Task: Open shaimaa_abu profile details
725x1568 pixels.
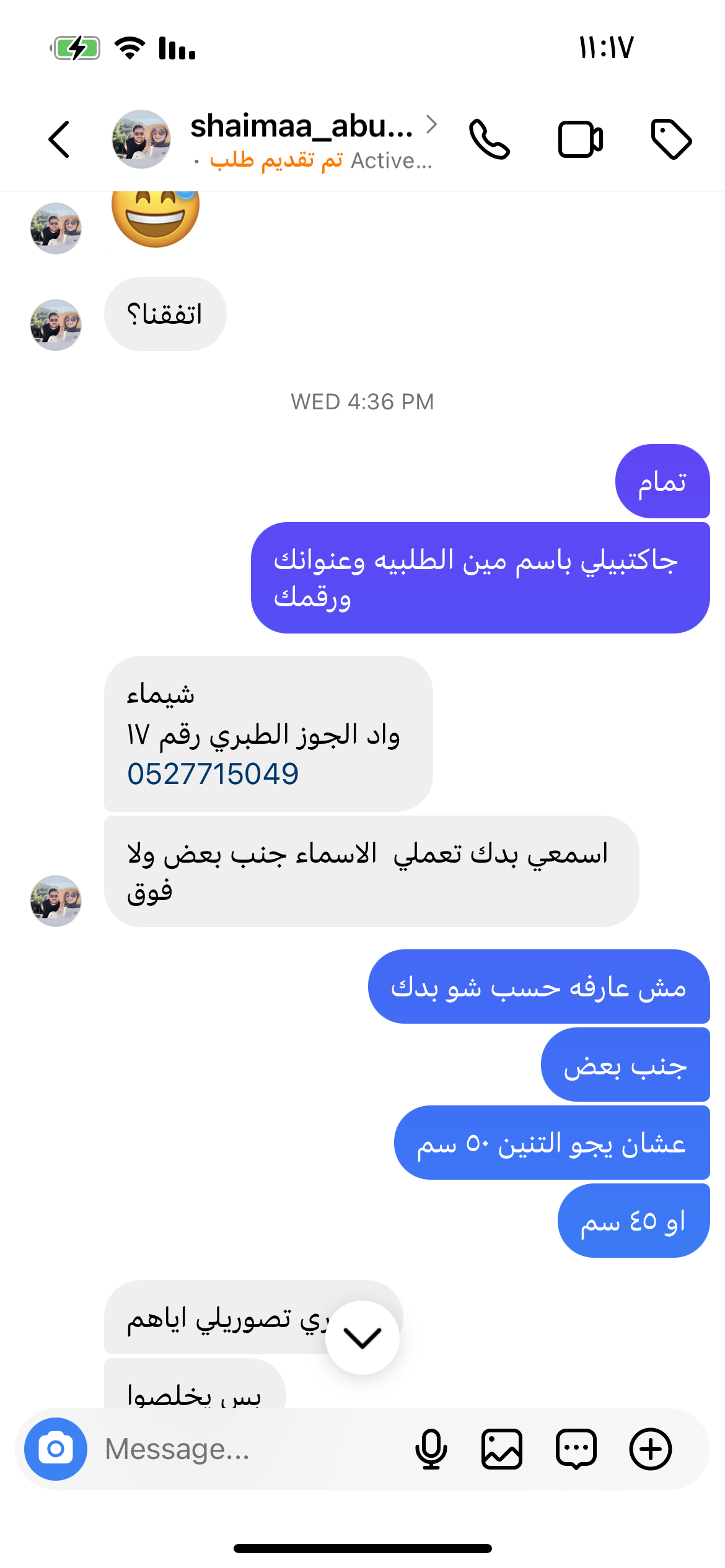Action: click(301, 128)
